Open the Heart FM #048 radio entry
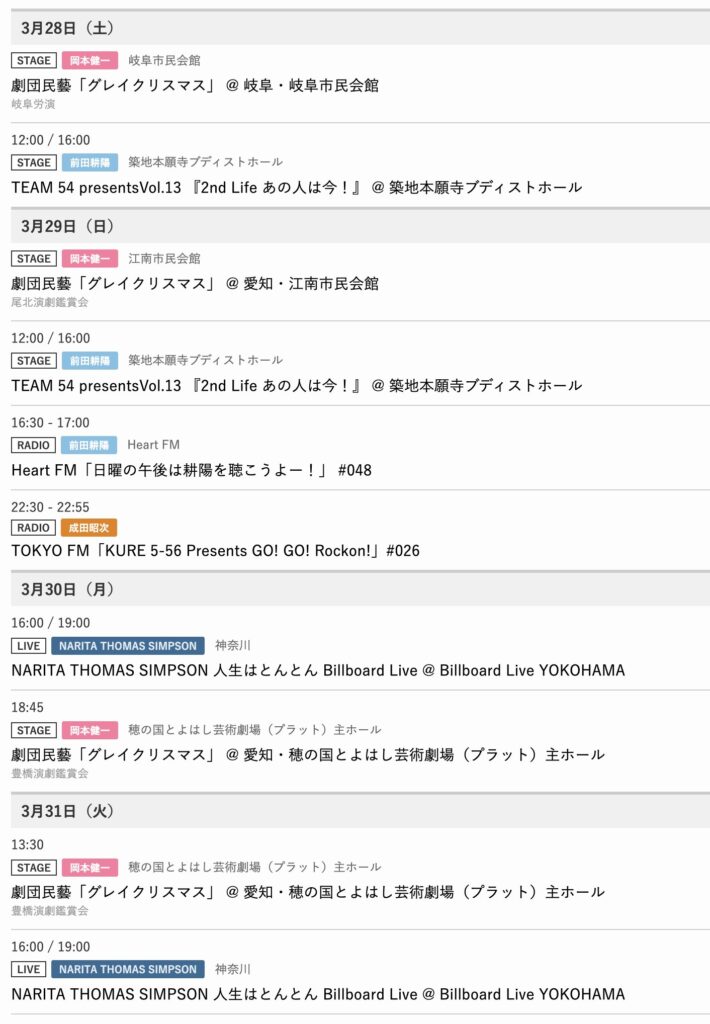This screenshot has height=1024, width=710. 191,469
